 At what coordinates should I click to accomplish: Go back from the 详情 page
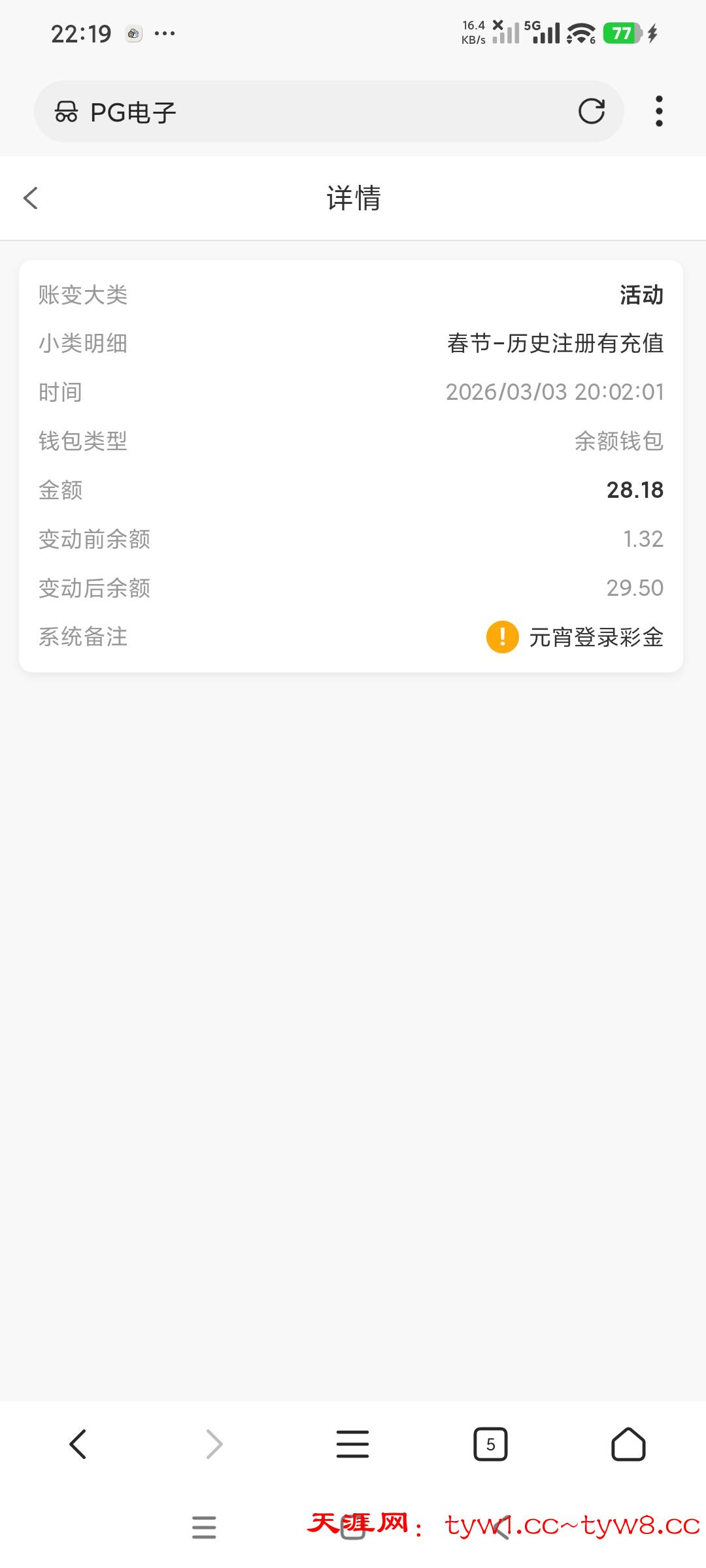click(31, 198)
